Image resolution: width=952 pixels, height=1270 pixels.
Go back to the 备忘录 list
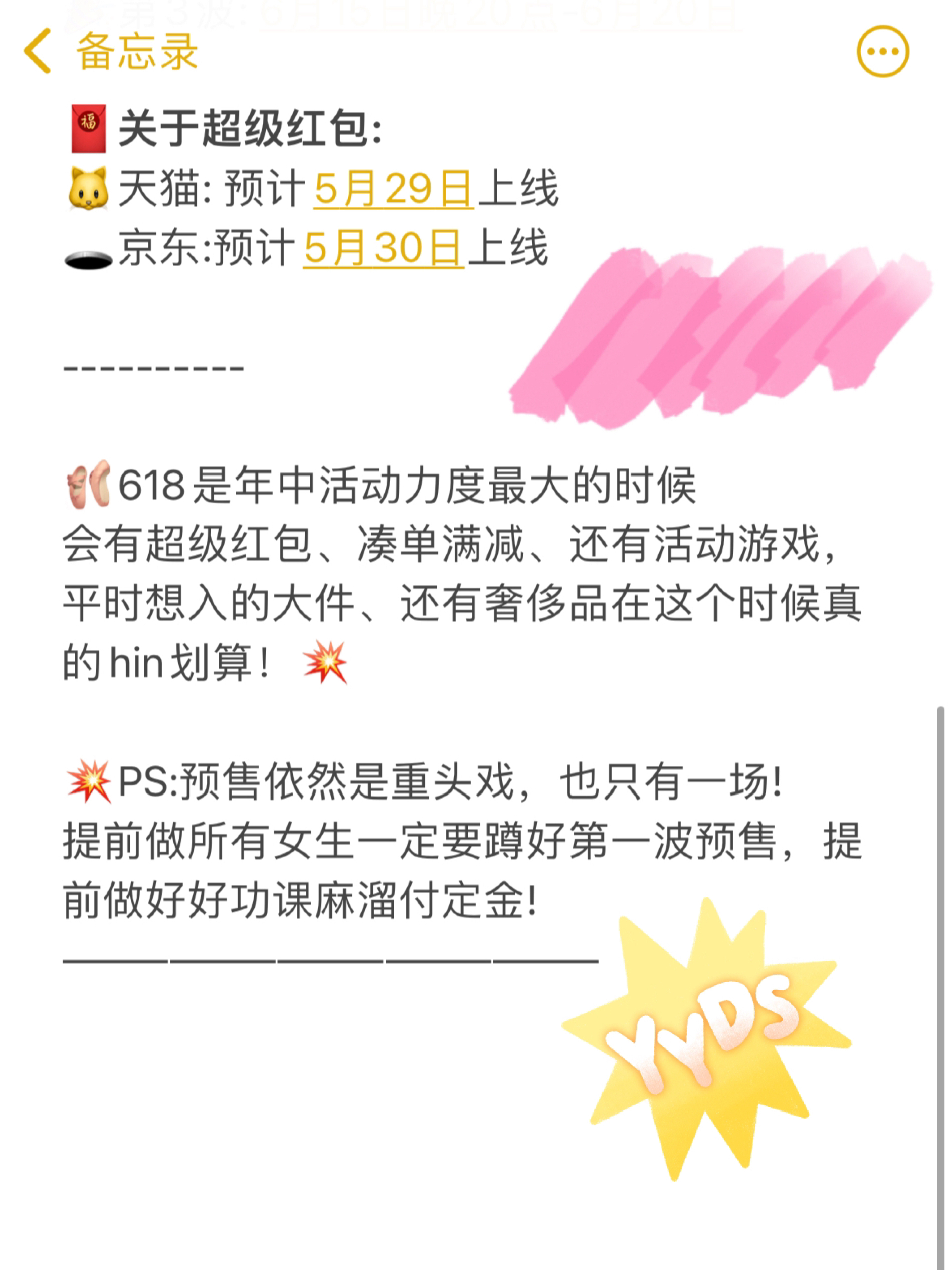click(x=109, y=52)
